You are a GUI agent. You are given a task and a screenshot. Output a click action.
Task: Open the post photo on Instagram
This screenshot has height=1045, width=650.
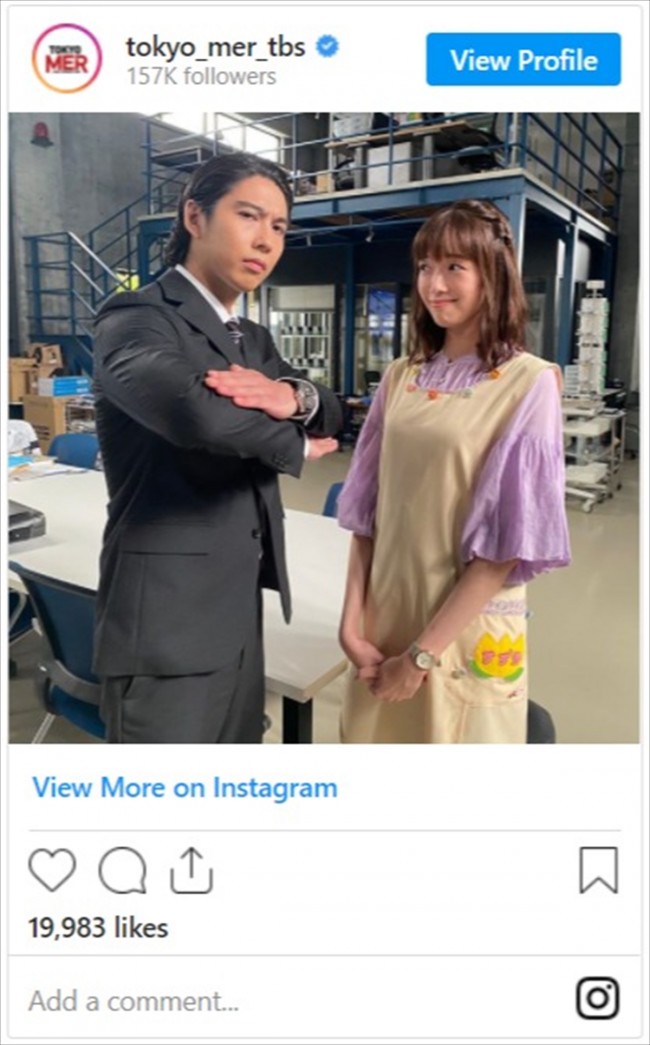pyautogui.click(x=324, y=428)
